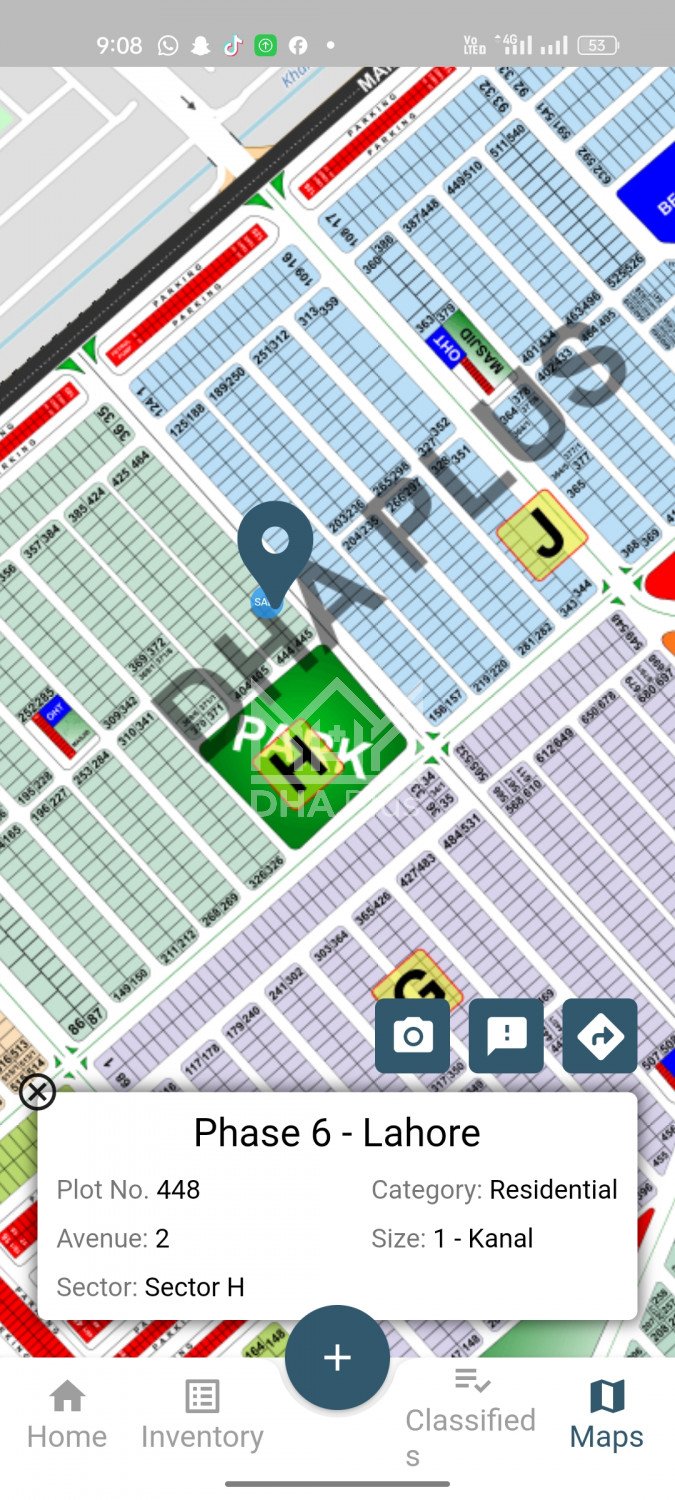675x1500 pixels.
Task: Tap the plus add button
Action: pyautogui.click(x=337, y=1357)
